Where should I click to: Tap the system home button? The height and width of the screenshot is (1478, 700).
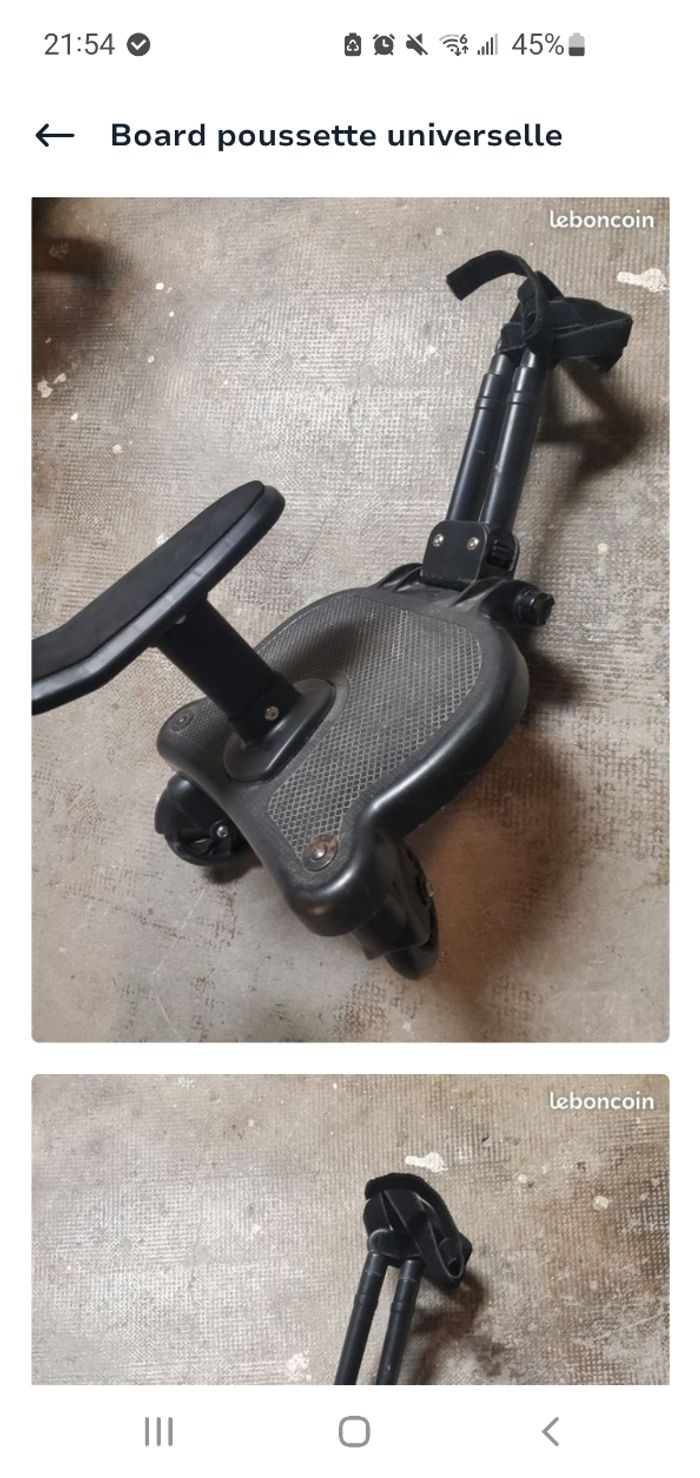[x=354, y=1431]
